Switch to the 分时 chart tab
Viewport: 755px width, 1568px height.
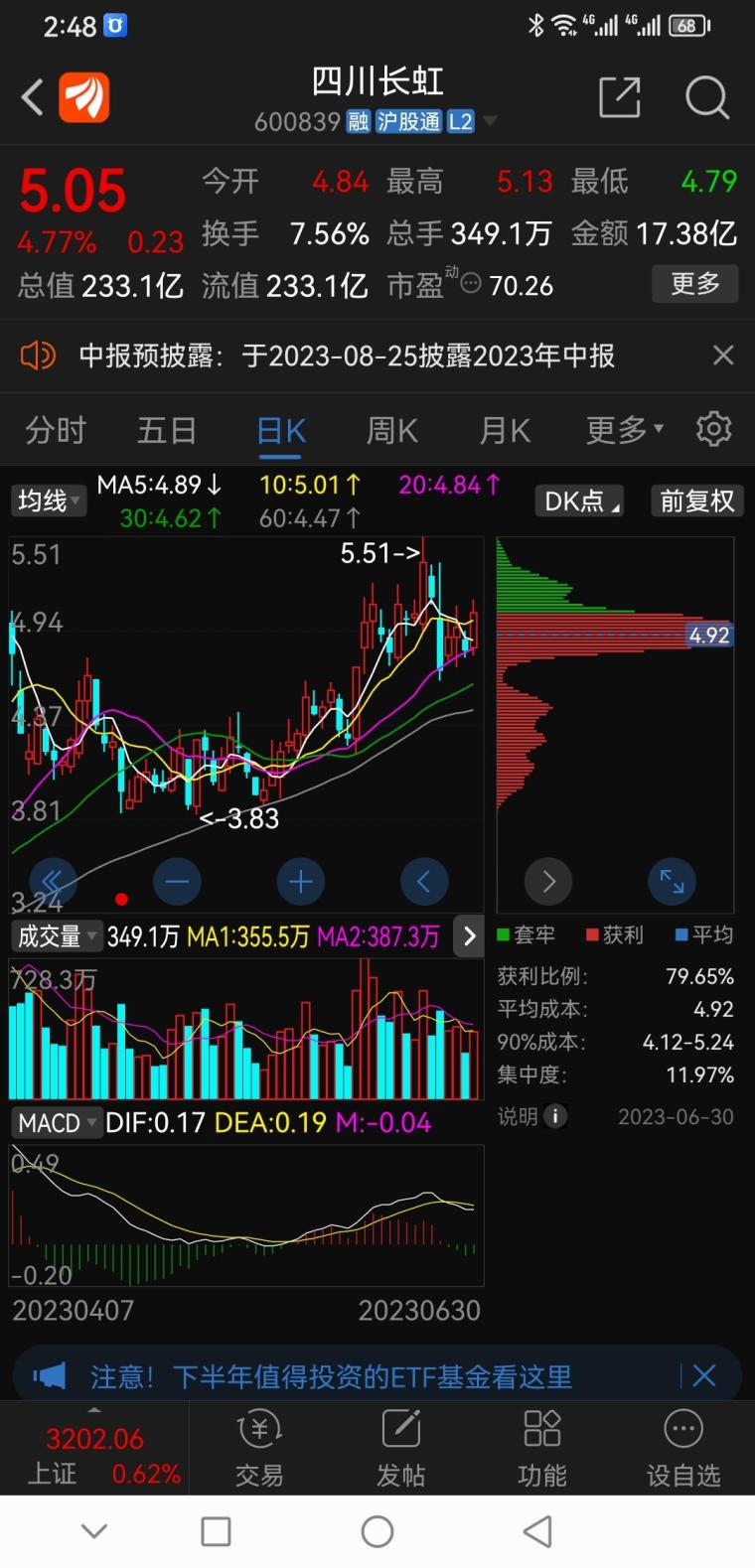point(56,431)
